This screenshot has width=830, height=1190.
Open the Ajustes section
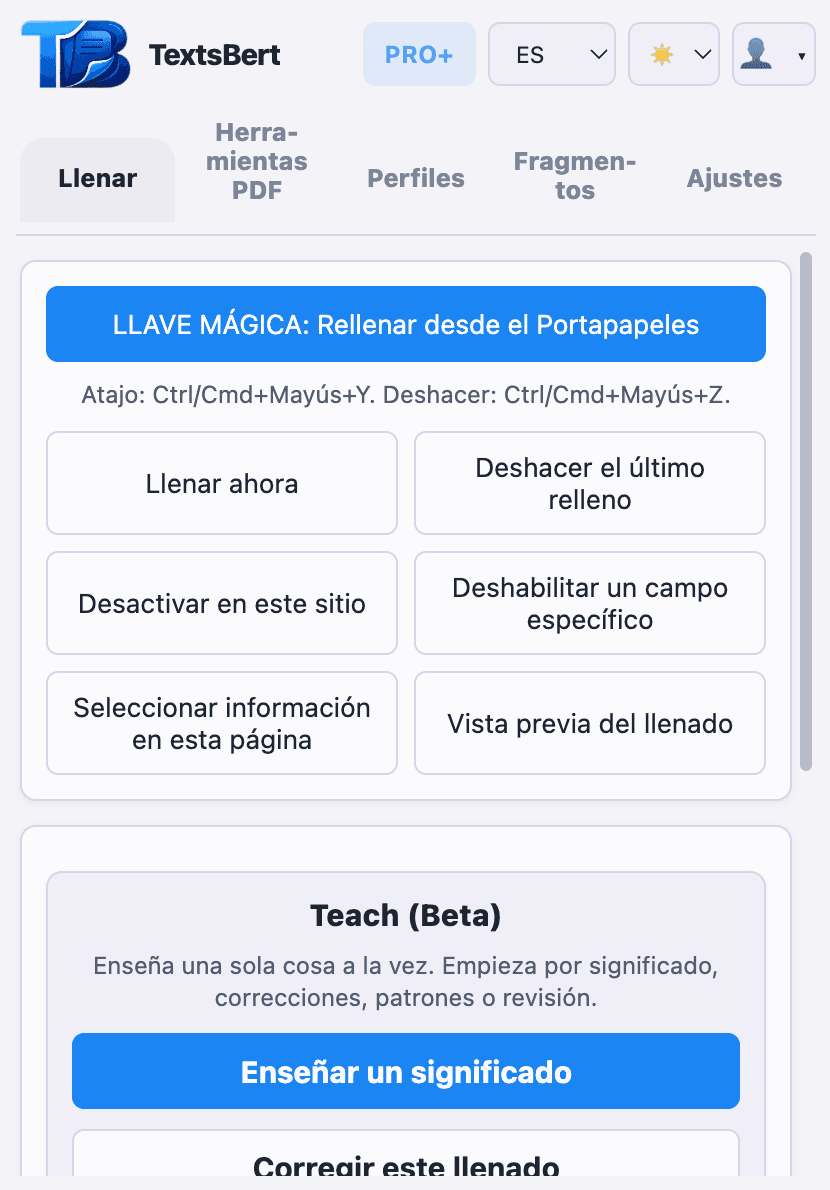(x=734, y=178)
